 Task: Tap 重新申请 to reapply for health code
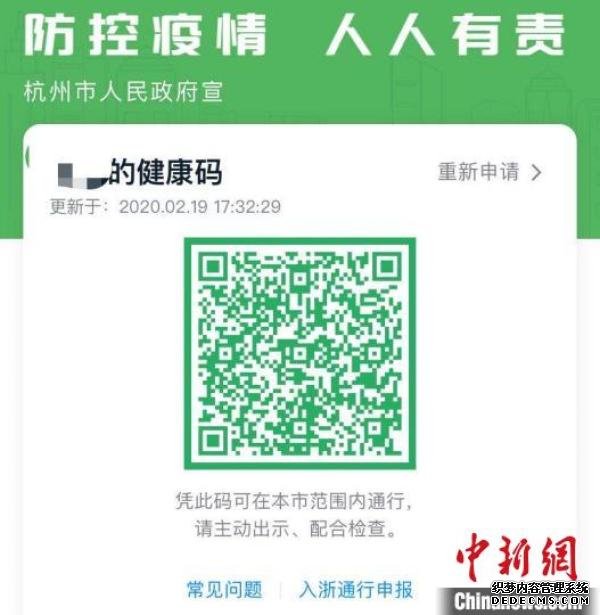point(488,172)
